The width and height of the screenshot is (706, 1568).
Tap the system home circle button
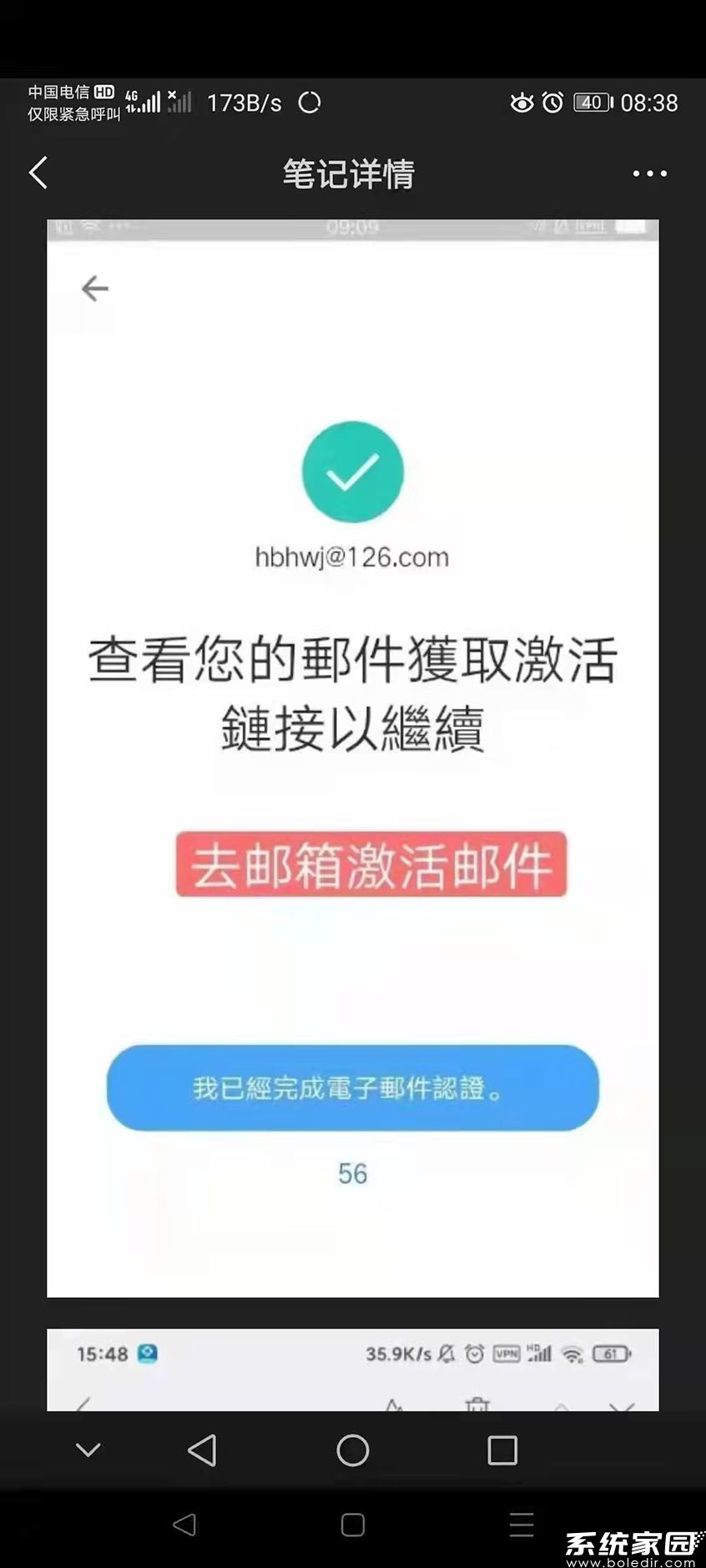click(352, 1450)
